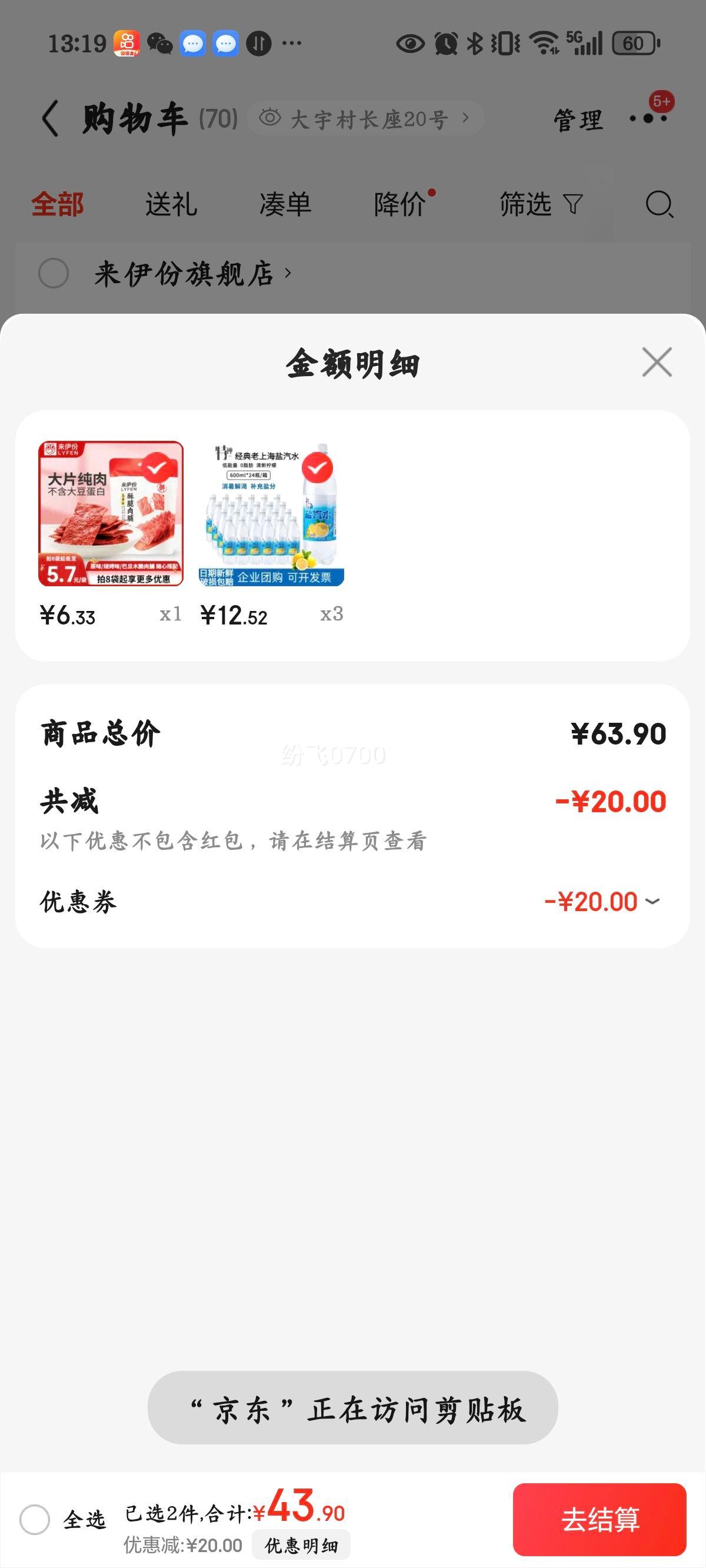
Task: Open the more options dots menu
Action: 649,118
